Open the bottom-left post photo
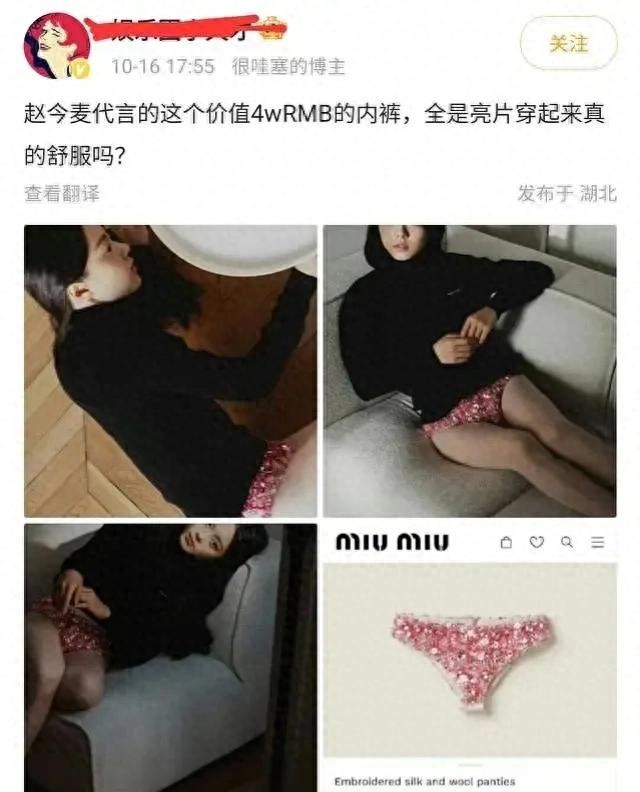This screenshot has width=640, height=792. click(x=170, y=657)
